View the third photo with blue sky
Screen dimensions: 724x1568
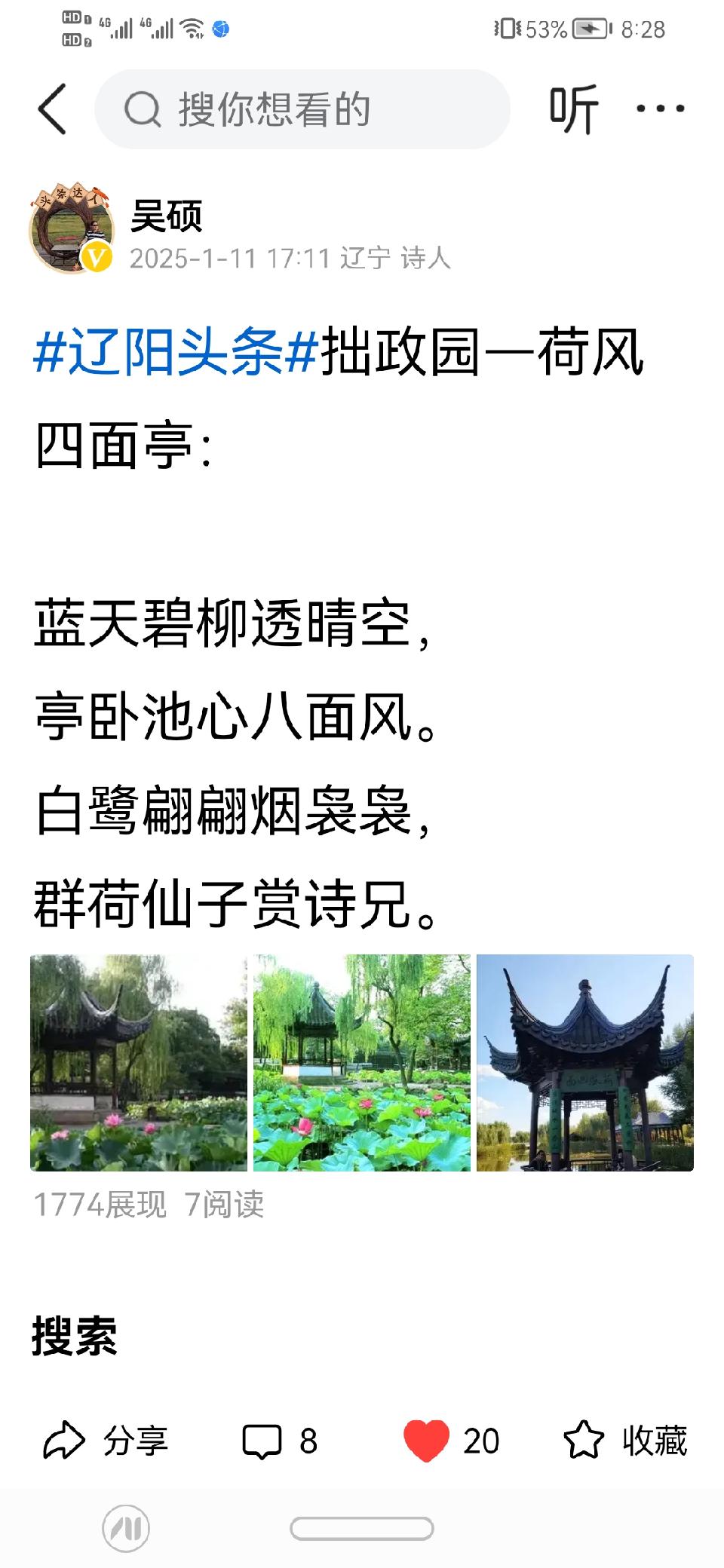(584, 1062)
